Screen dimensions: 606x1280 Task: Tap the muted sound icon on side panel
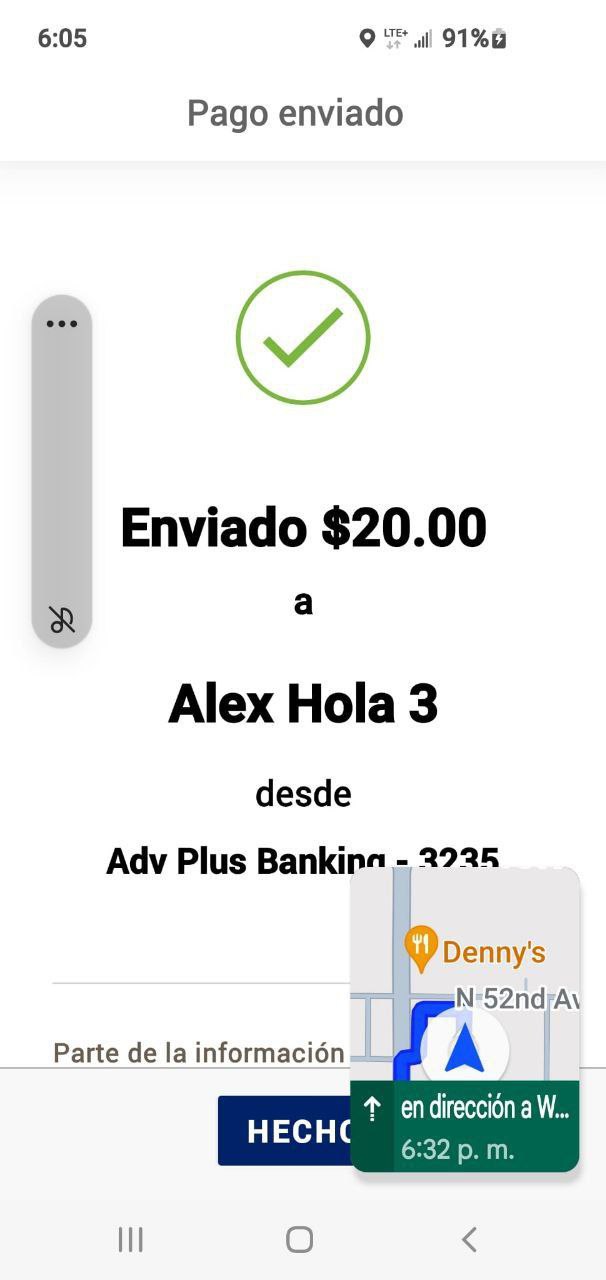point(62,620)
